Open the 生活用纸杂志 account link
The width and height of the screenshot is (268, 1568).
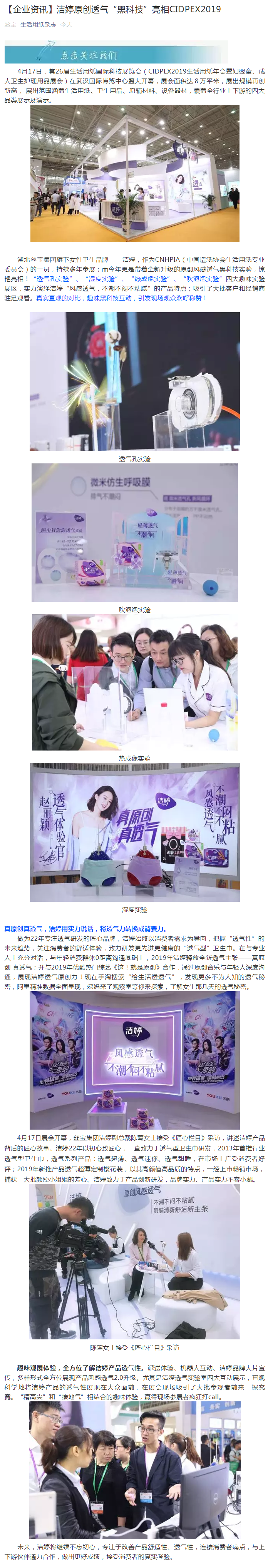pos(38,24)
